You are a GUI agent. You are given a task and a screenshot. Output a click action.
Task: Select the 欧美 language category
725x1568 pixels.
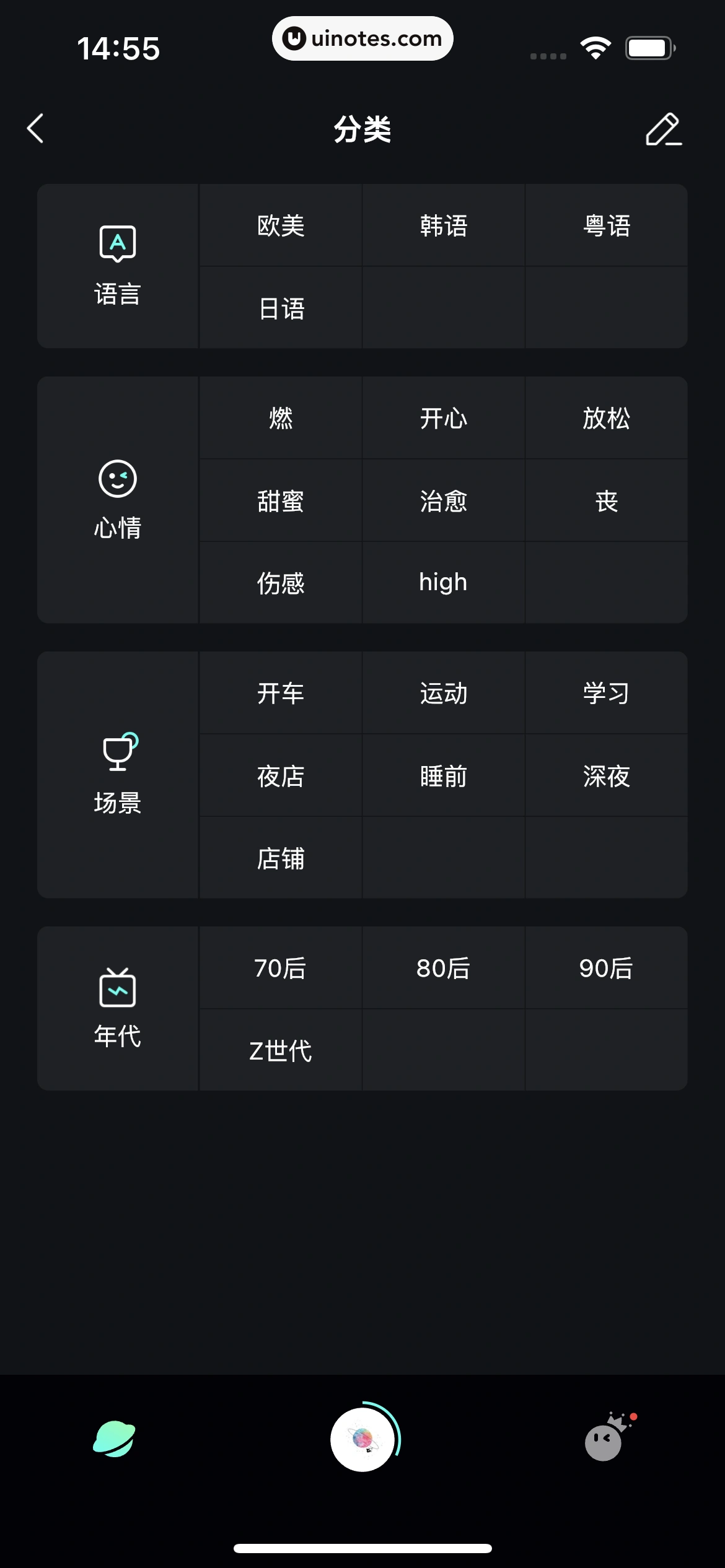pyautogui.click(x=279, y=226)
